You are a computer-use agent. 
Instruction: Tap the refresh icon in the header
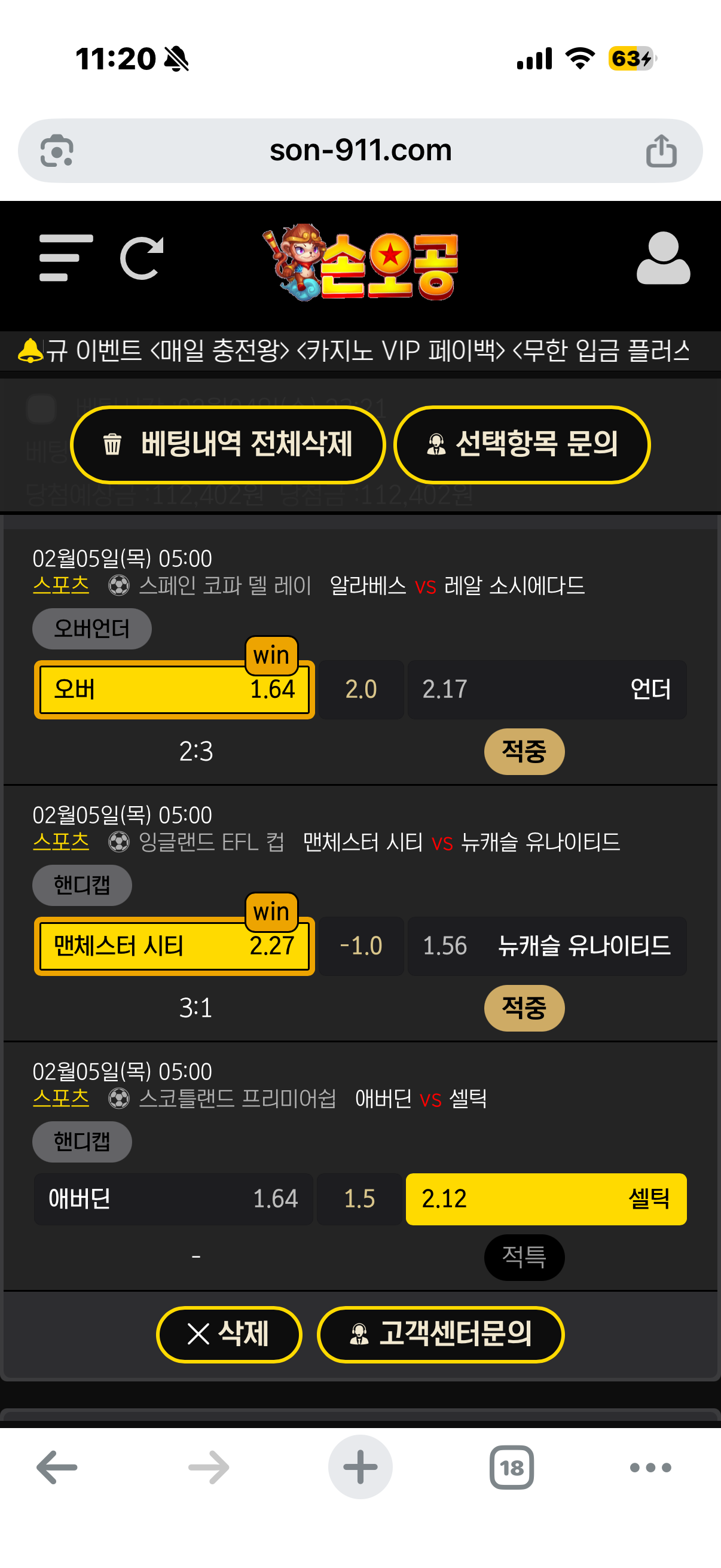coord(142,258)
